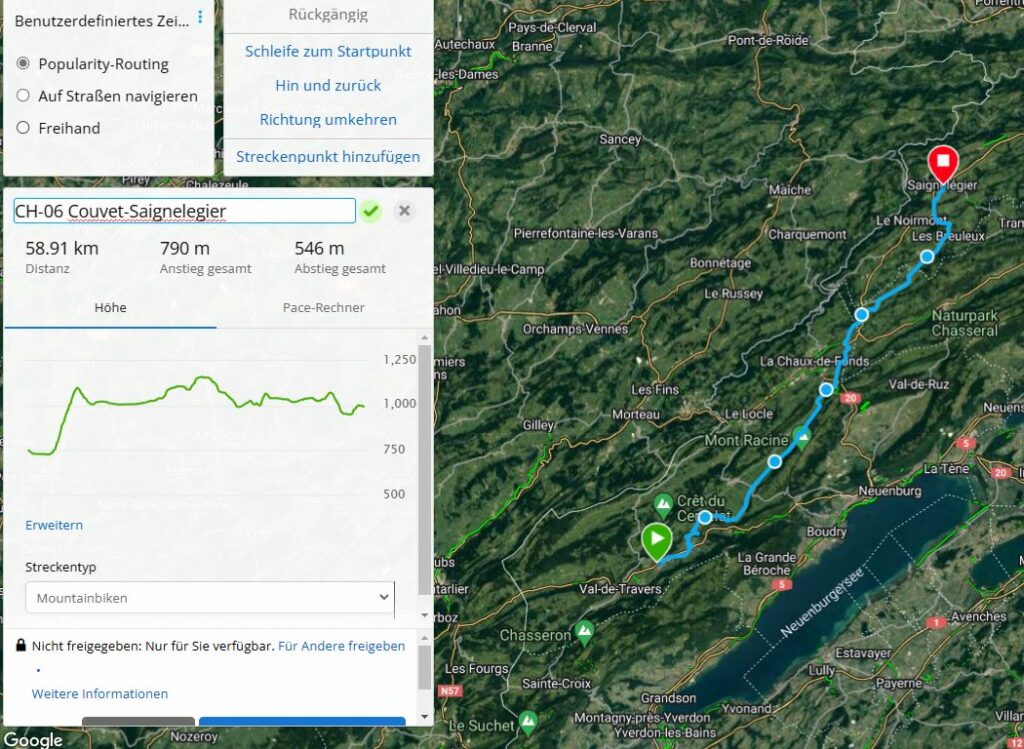This screenshot has height=749, width=1024.
Task: Open the three-dot menu beside Benutzerdefiniertes
Action: pos(200,17)
